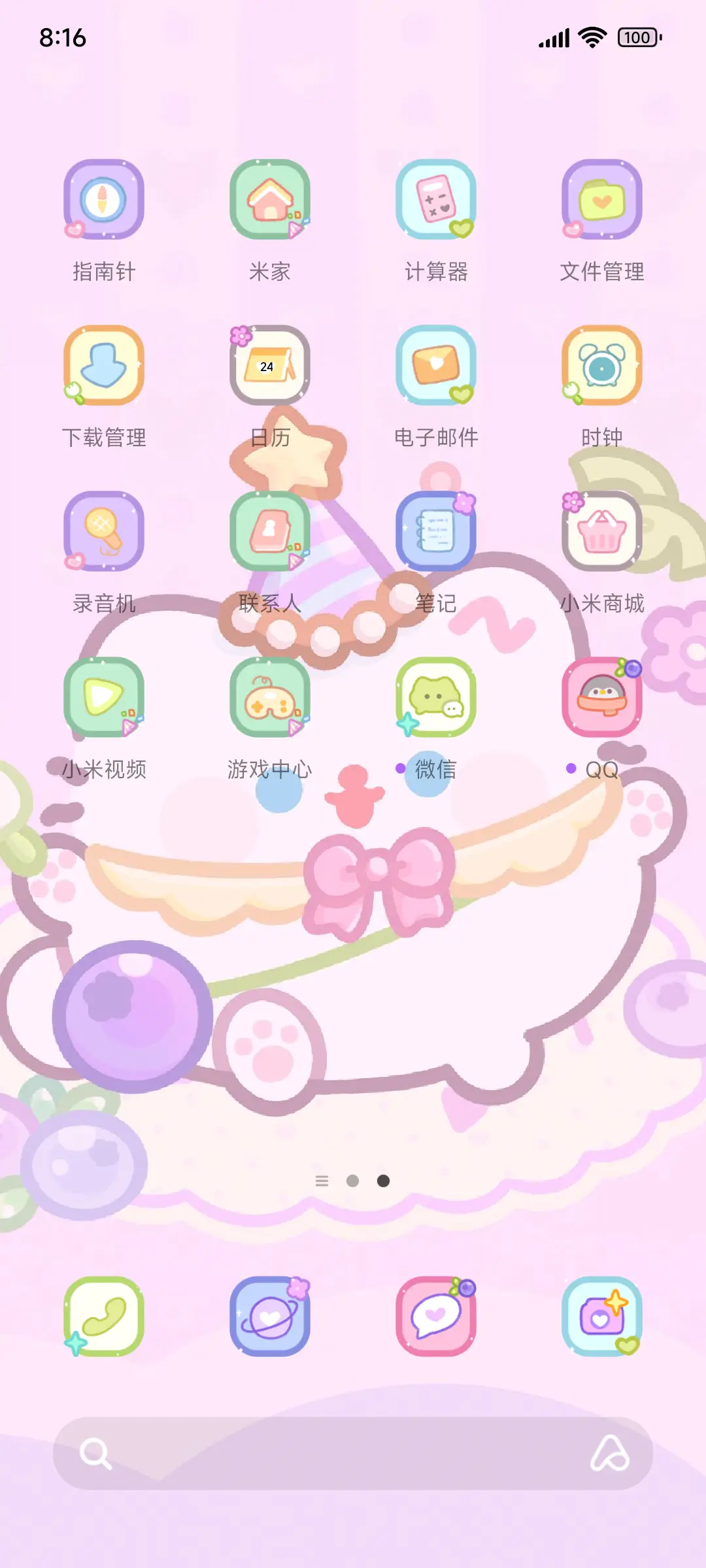Viewport: 706px width, 1568px height.
Task: Open the QQ penguin app
Action: tap(600, 698)
